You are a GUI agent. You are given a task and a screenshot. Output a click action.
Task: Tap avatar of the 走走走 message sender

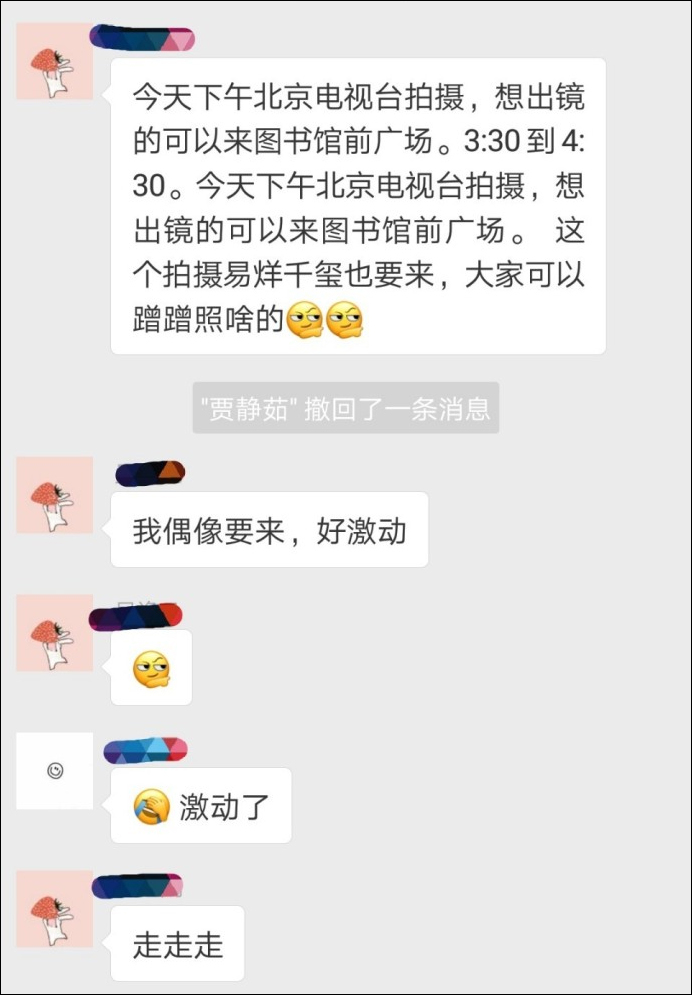pyautogui.click(x=54, y=909)
